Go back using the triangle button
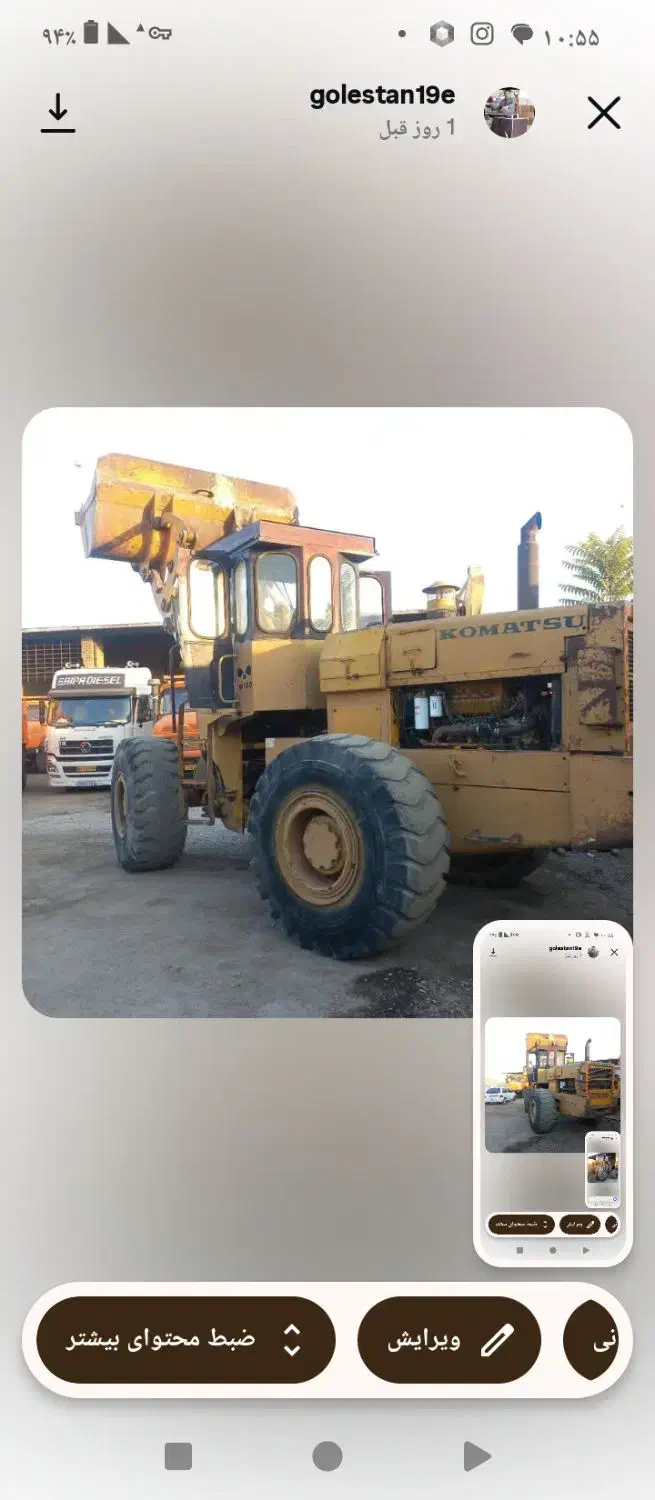This screenshot has height=1500, width=655. [x=477, y=1456]
